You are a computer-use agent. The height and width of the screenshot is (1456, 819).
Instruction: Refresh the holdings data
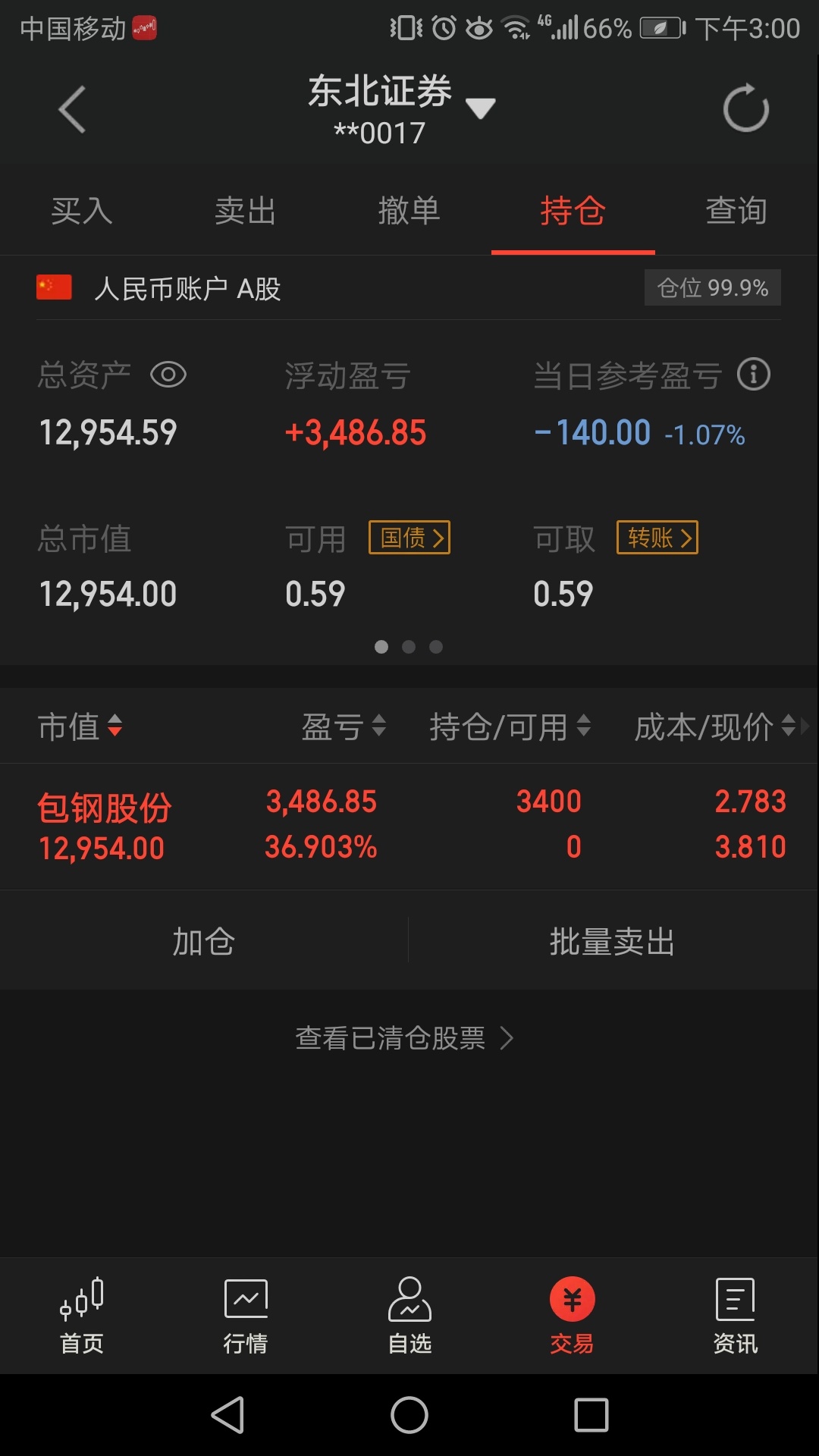point(746,108)
